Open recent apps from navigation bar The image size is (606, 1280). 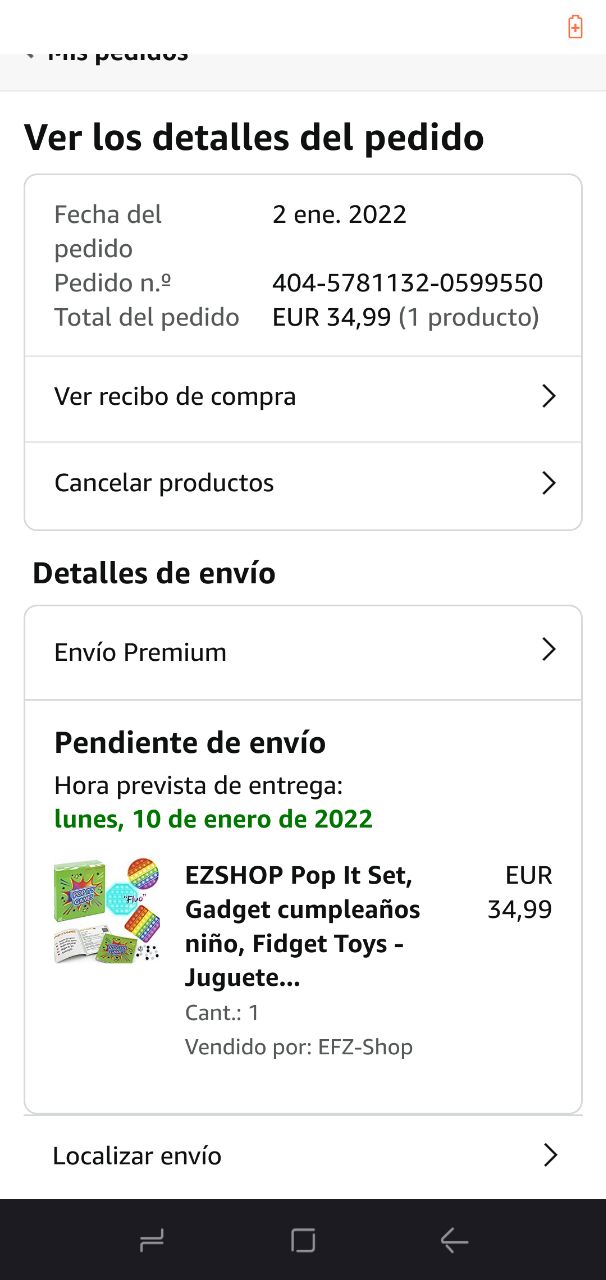(152, 1241)
